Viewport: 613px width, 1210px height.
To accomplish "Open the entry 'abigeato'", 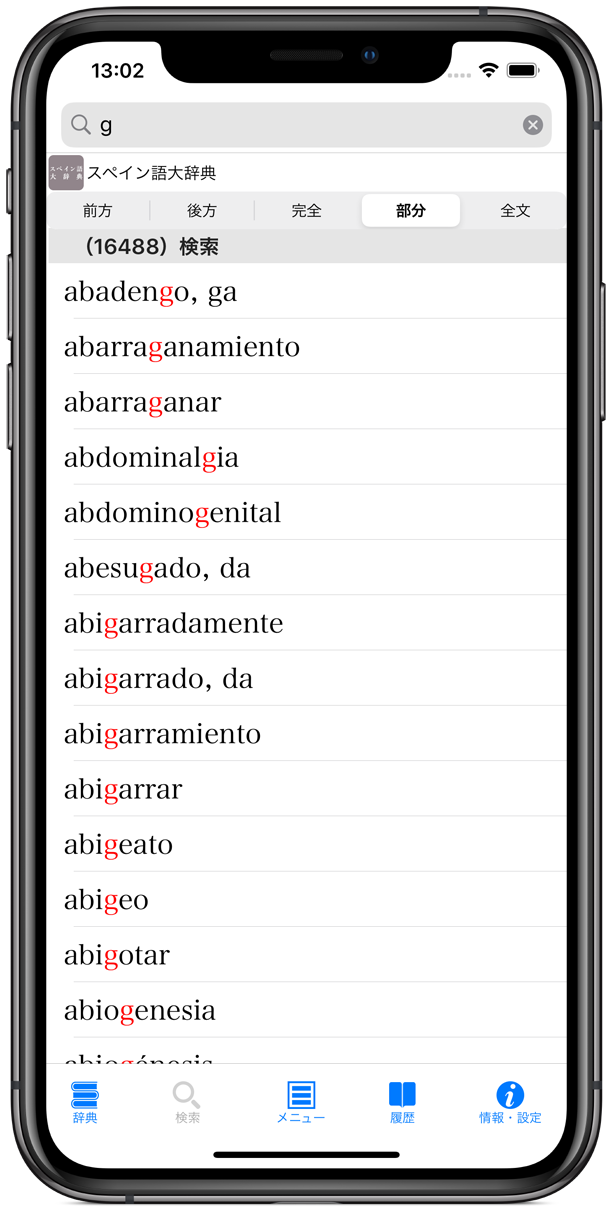I will (x=118, y=845).
